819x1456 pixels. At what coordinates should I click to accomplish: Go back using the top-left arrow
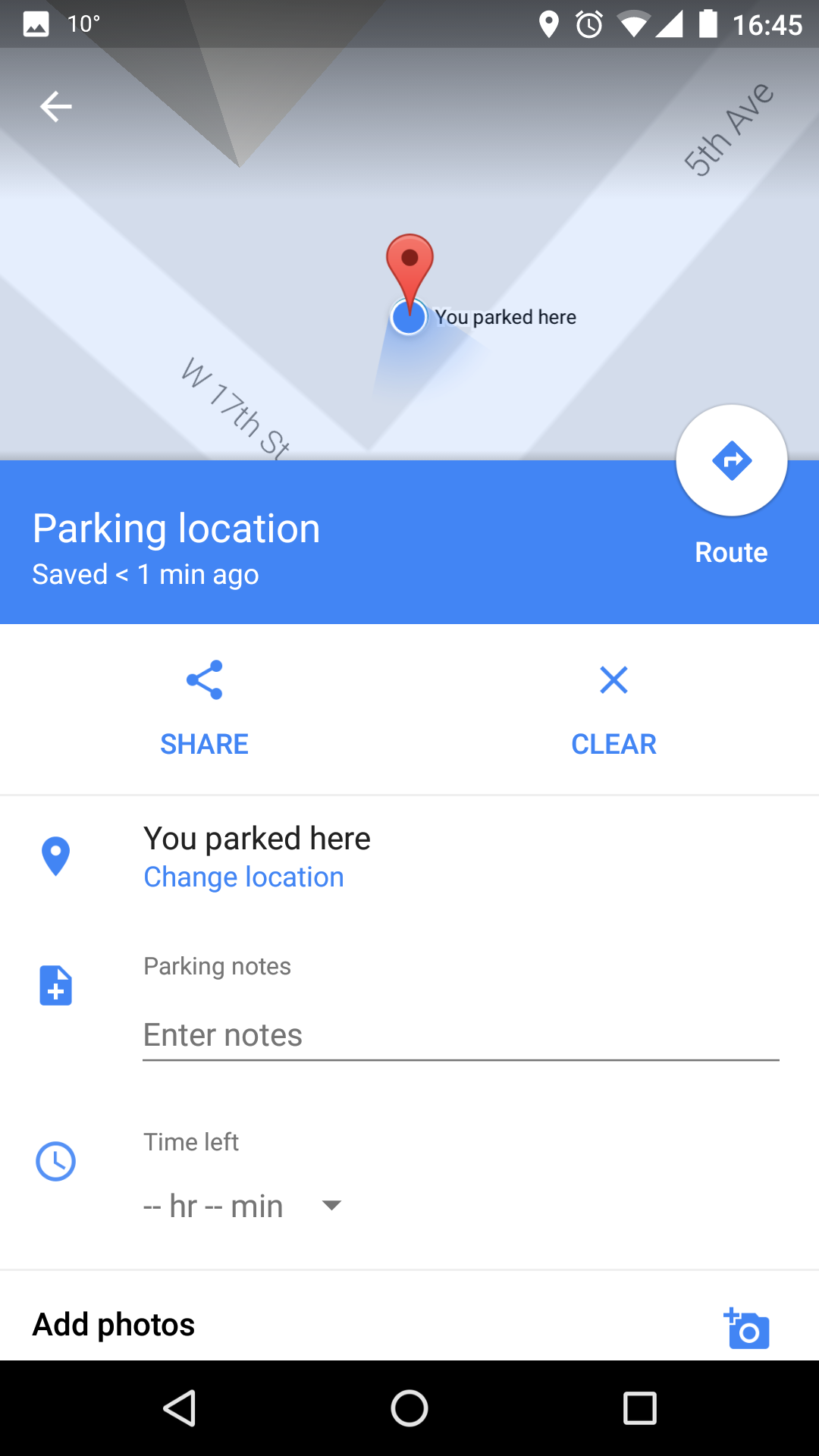pyautogui.click(x=55, y=106)
